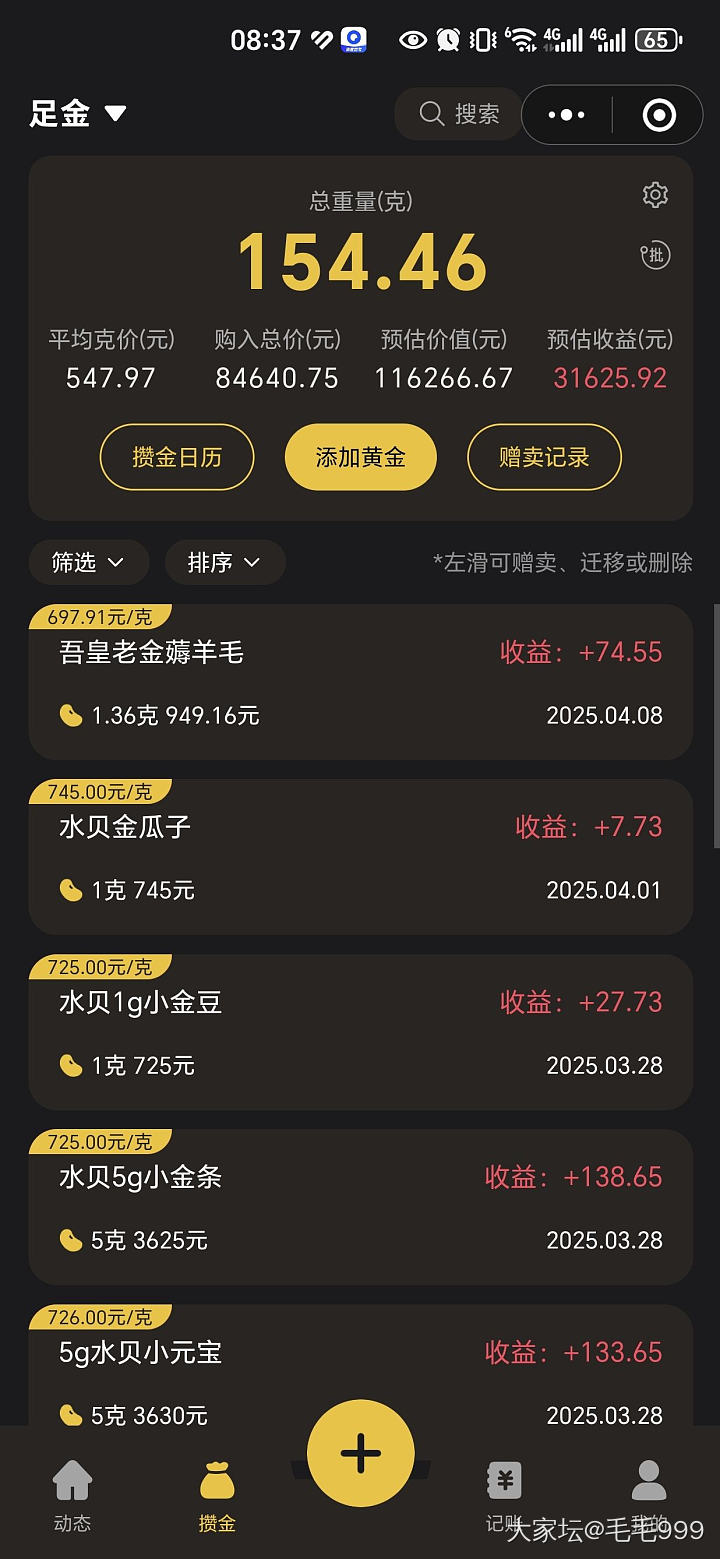Tap the 批 batch operation icon
Screen dimensions: 720x1559
(x=655, y=256)
